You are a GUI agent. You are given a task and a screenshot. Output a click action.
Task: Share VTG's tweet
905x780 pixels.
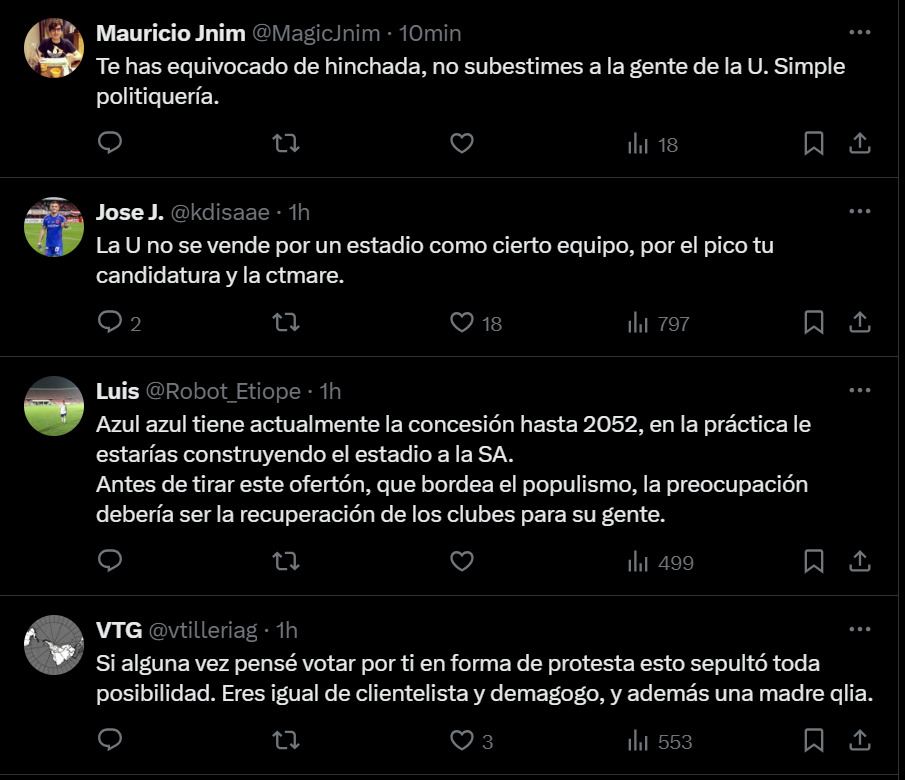pos(859,741)
